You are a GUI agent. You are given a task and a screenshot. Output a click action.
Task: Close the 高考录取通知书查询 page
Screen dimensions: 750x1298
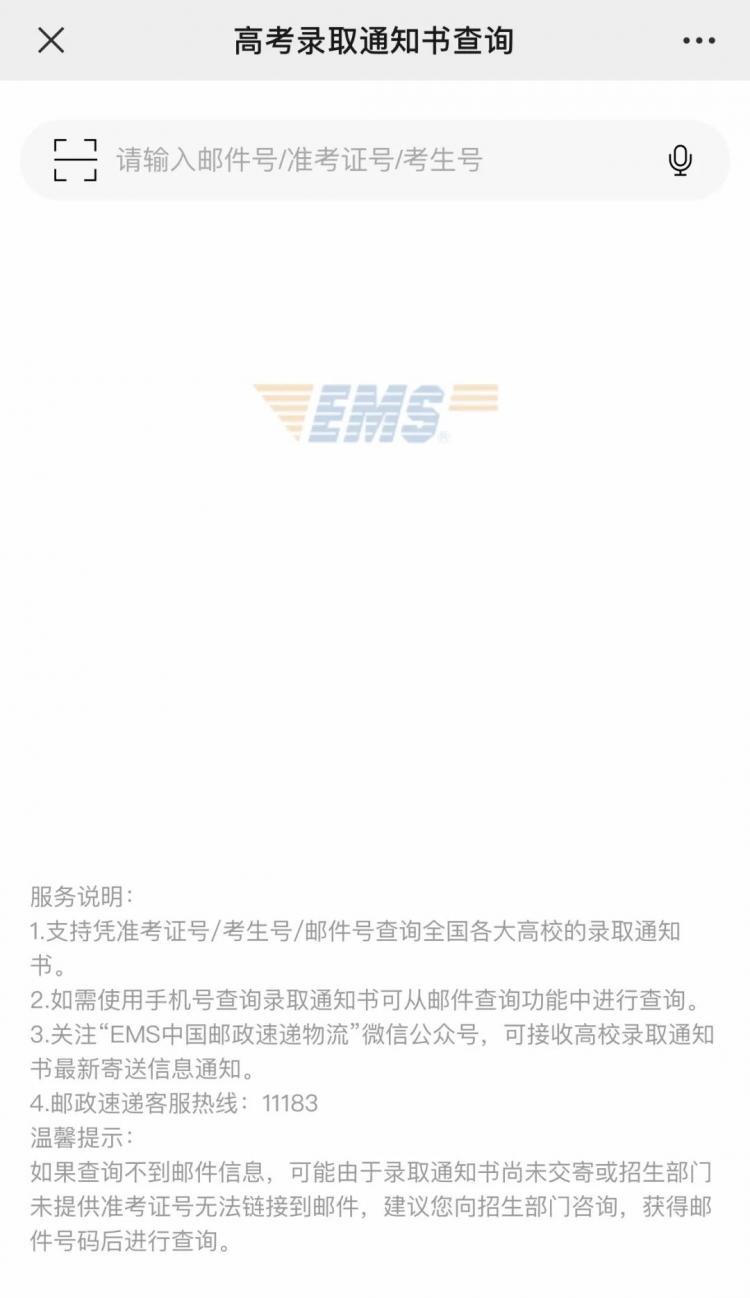[x=51, y=40]
